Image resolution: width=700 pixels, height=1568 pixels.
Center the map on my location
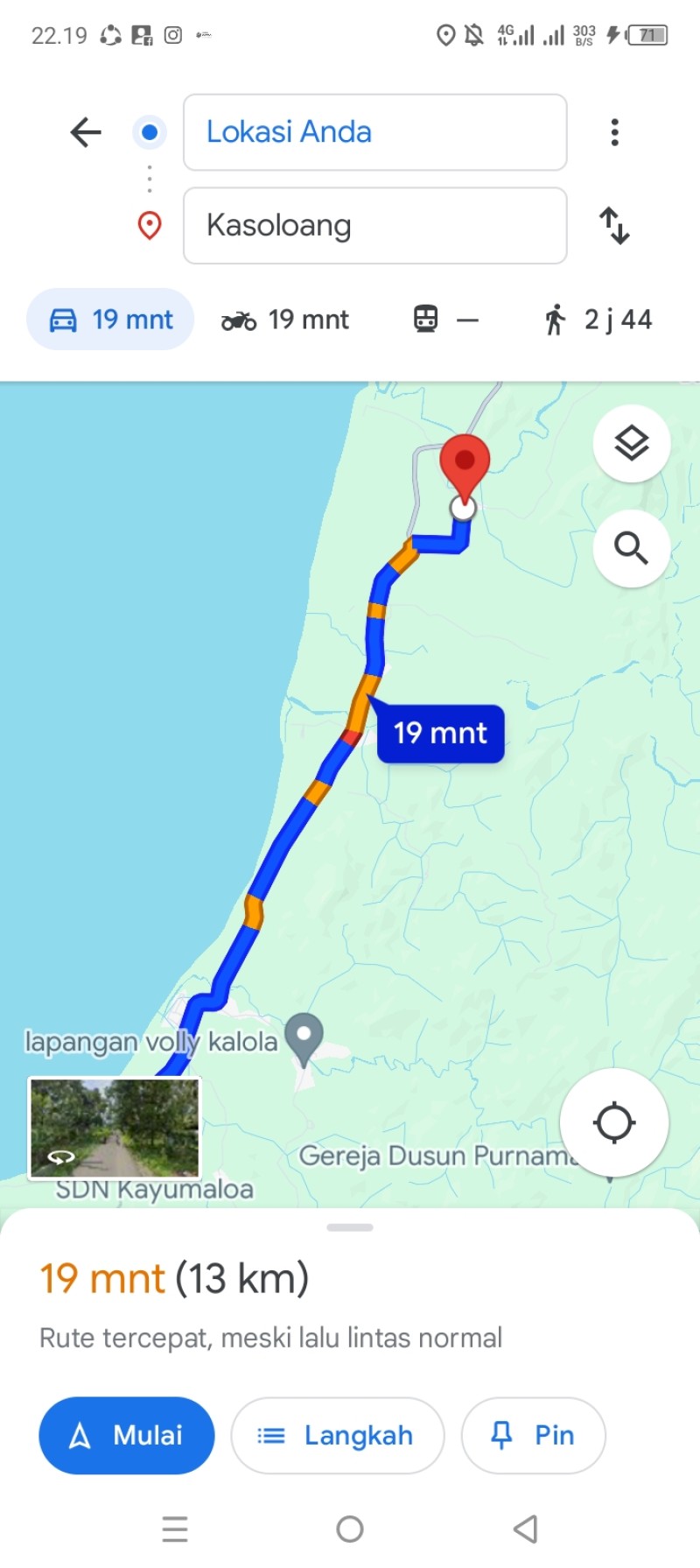click(x=614, y=1122)
